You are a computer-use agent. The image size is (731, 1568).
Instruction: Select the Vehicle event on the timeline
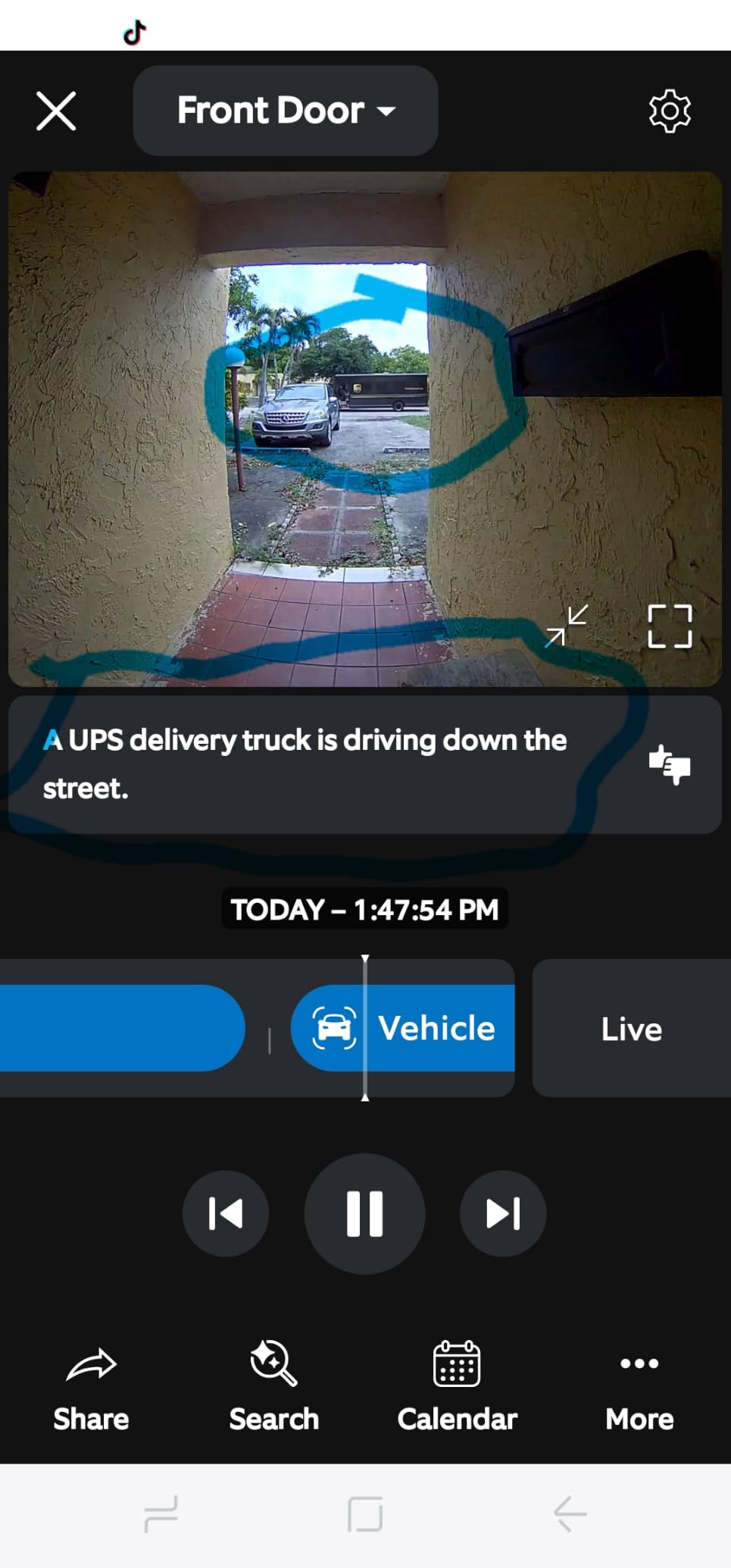[403, 1028]
